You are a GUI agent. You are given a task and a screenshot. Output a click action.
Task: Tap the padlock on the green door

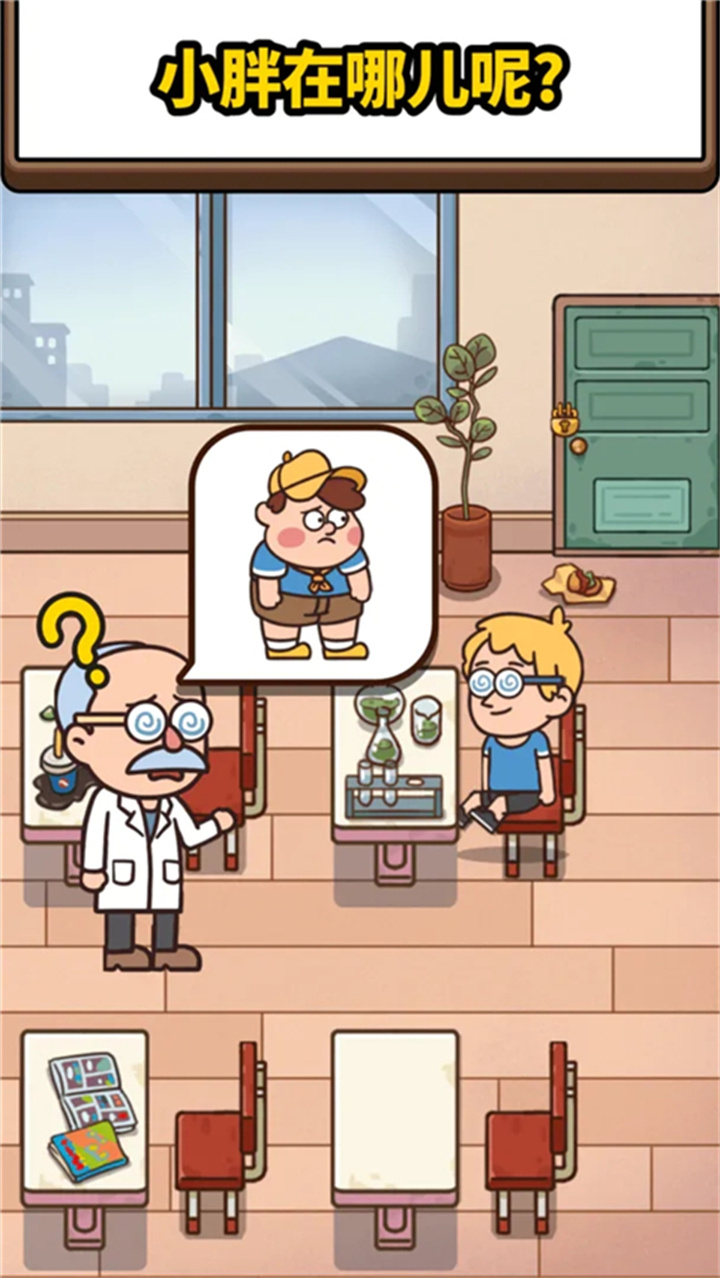(565, 420)
